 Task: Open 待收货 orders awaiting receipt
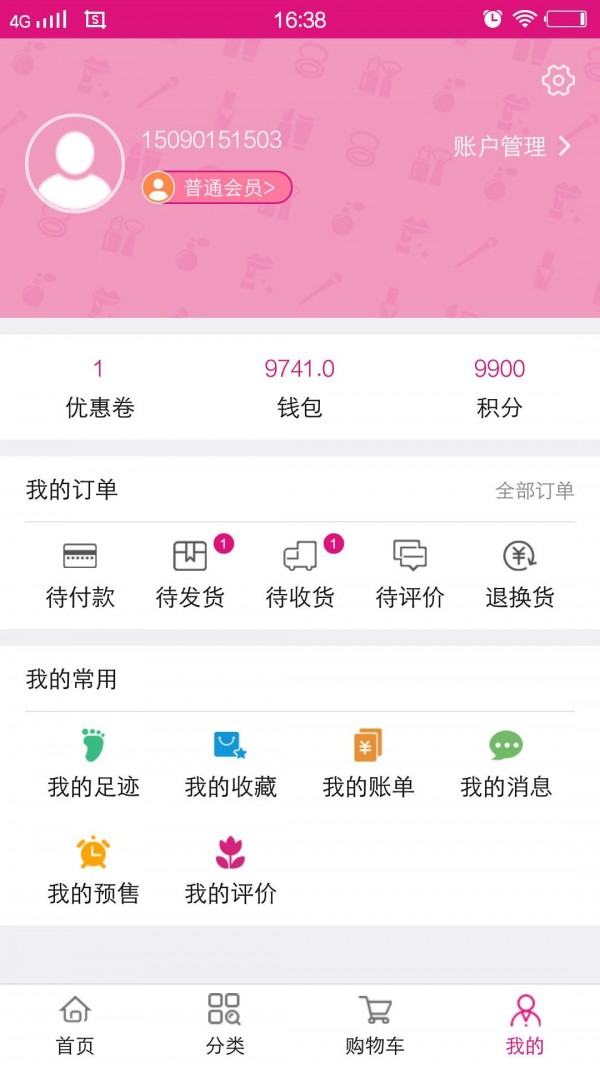point(300,575)
